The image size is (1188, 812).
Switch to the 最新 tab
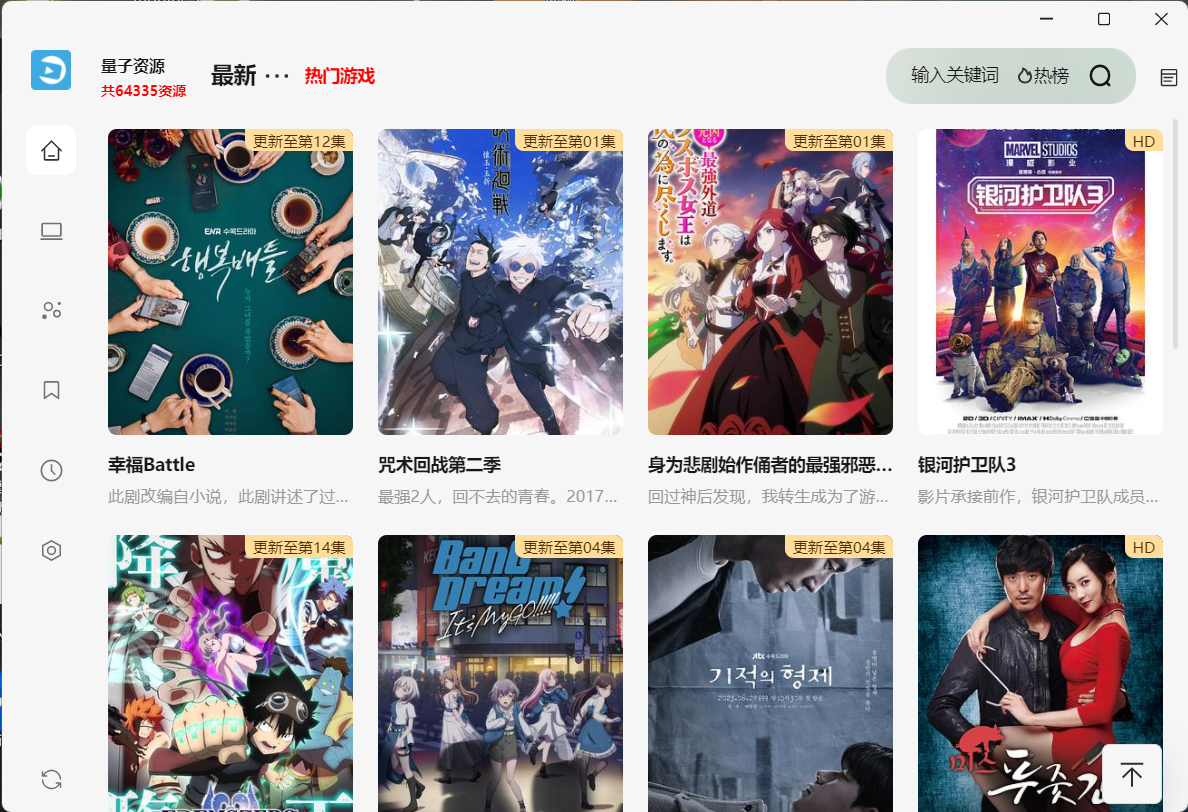[x=233, y=76]
